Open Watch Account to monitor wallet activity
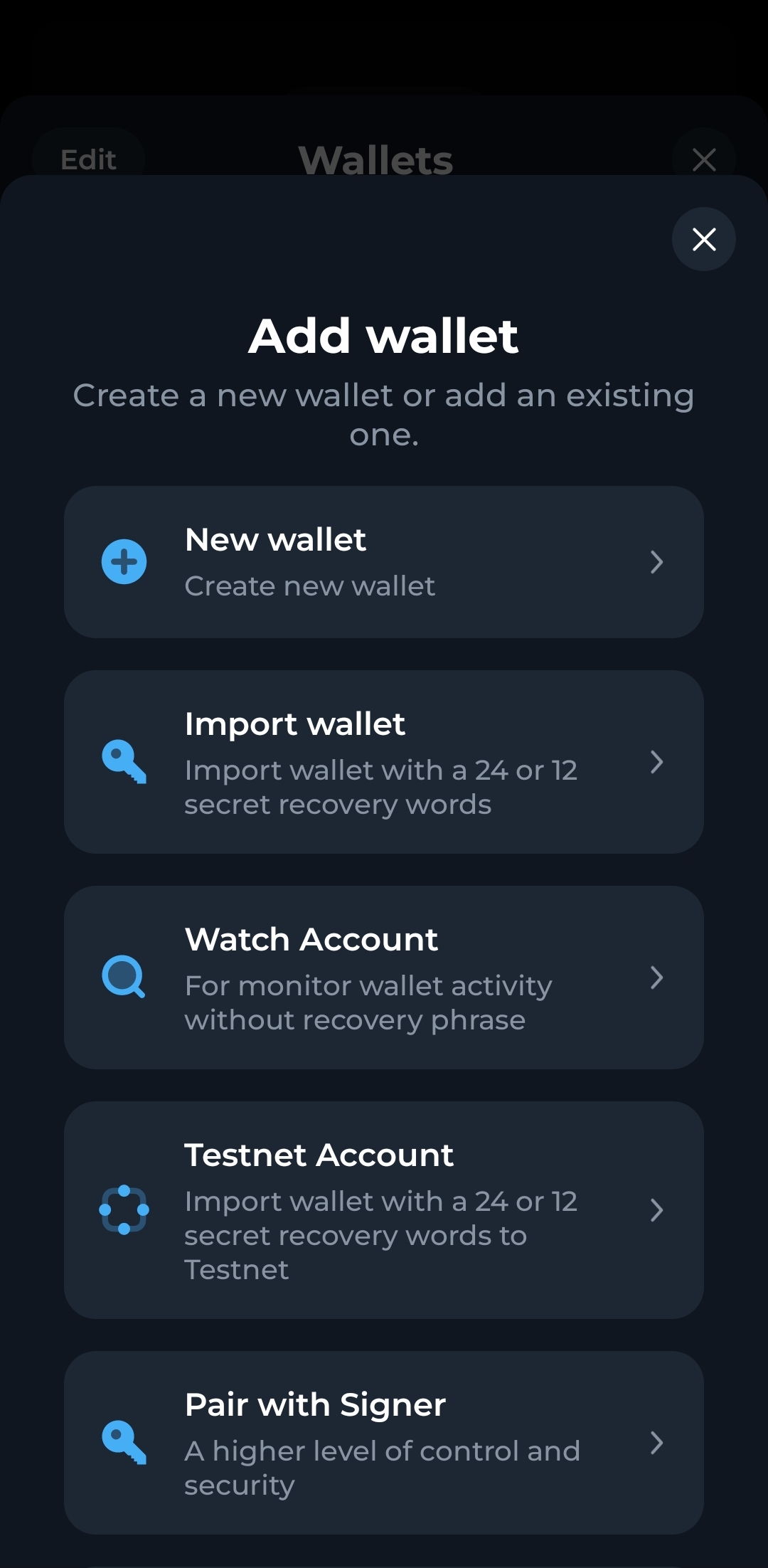 pyautogui.click(x=384, y=978)
